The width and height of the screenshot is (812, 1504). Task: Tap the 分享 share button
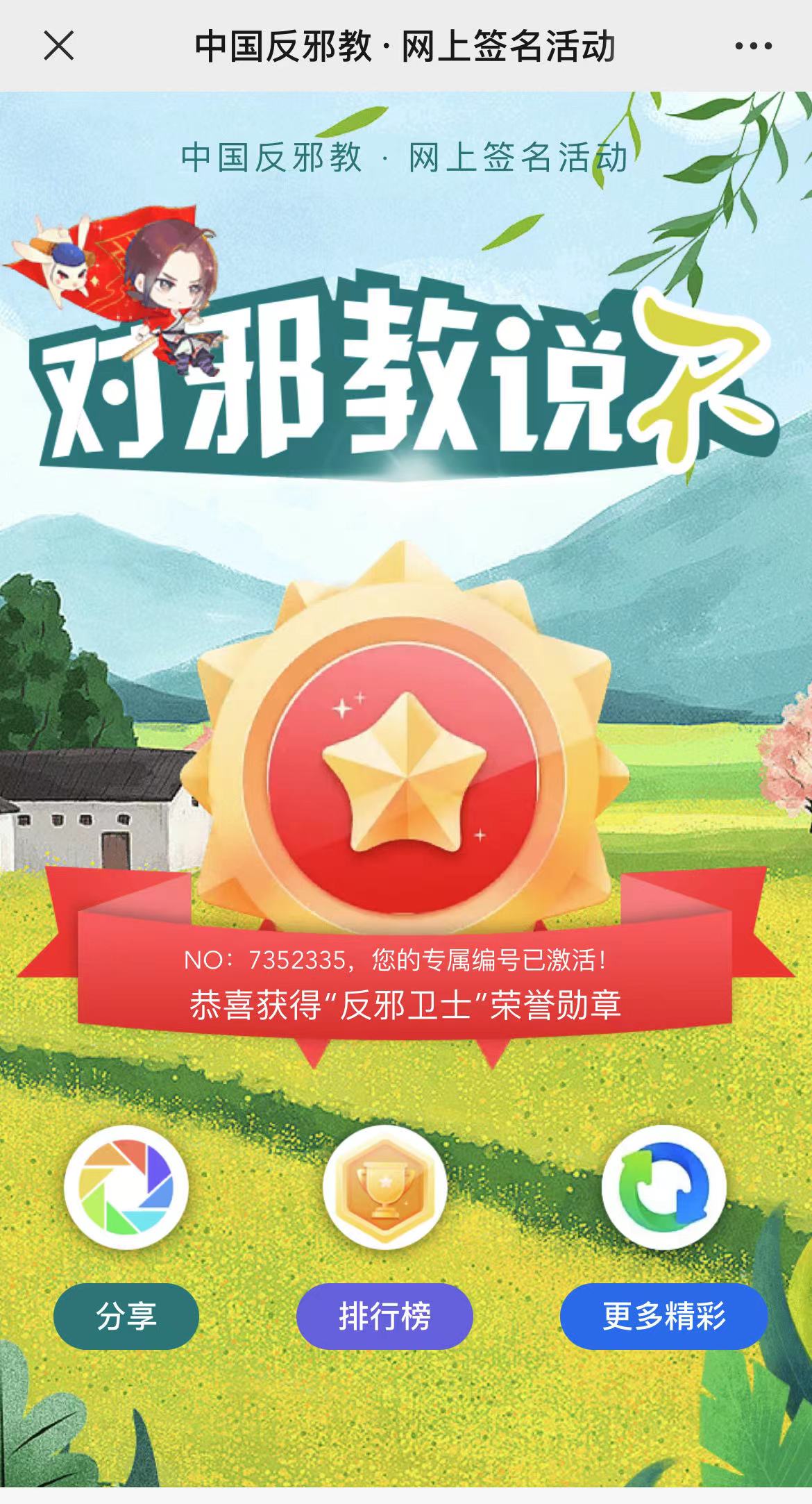click(126, 1316)
